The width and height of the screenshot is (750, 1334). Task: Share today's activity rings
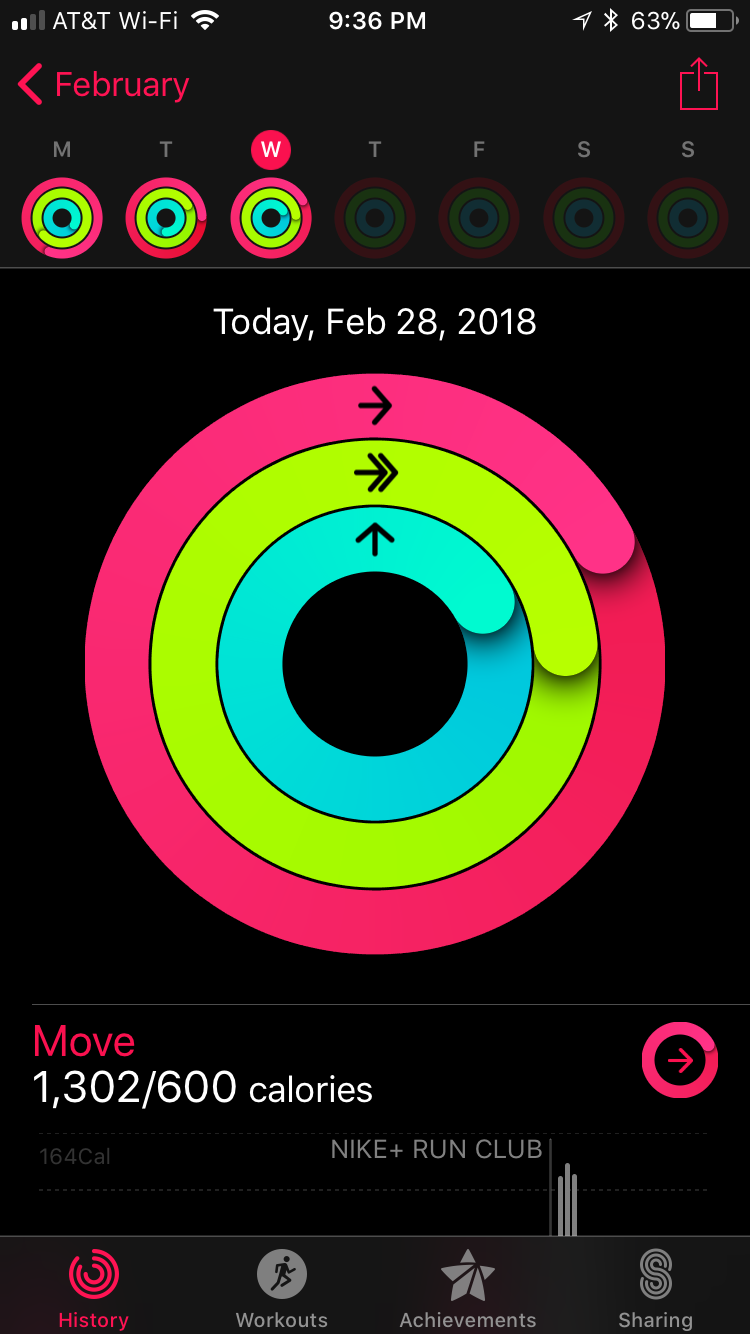(x=698, y=85)
